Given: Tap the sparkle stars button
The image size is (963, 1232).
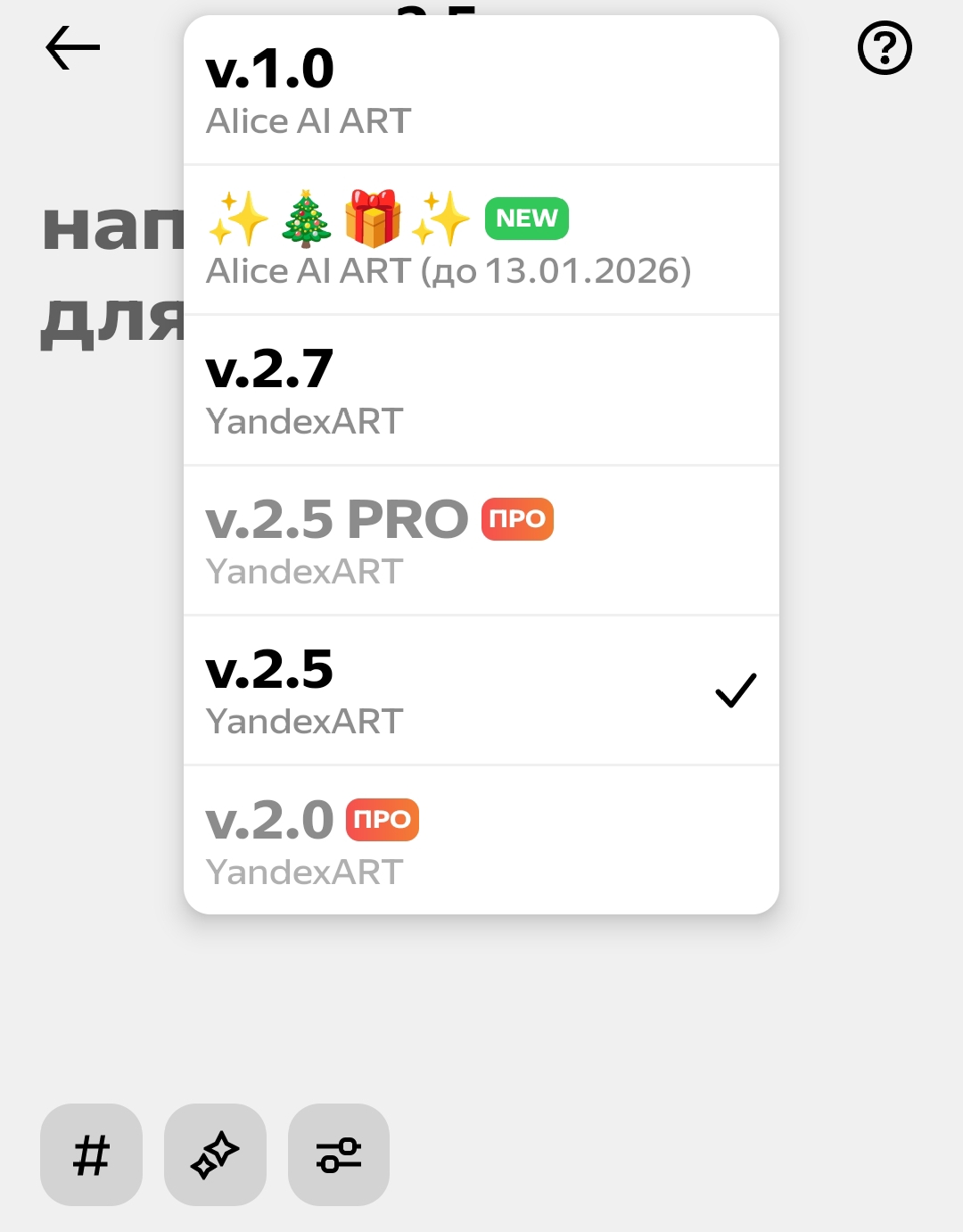Looking at the screenshot, I should 215,1154.
